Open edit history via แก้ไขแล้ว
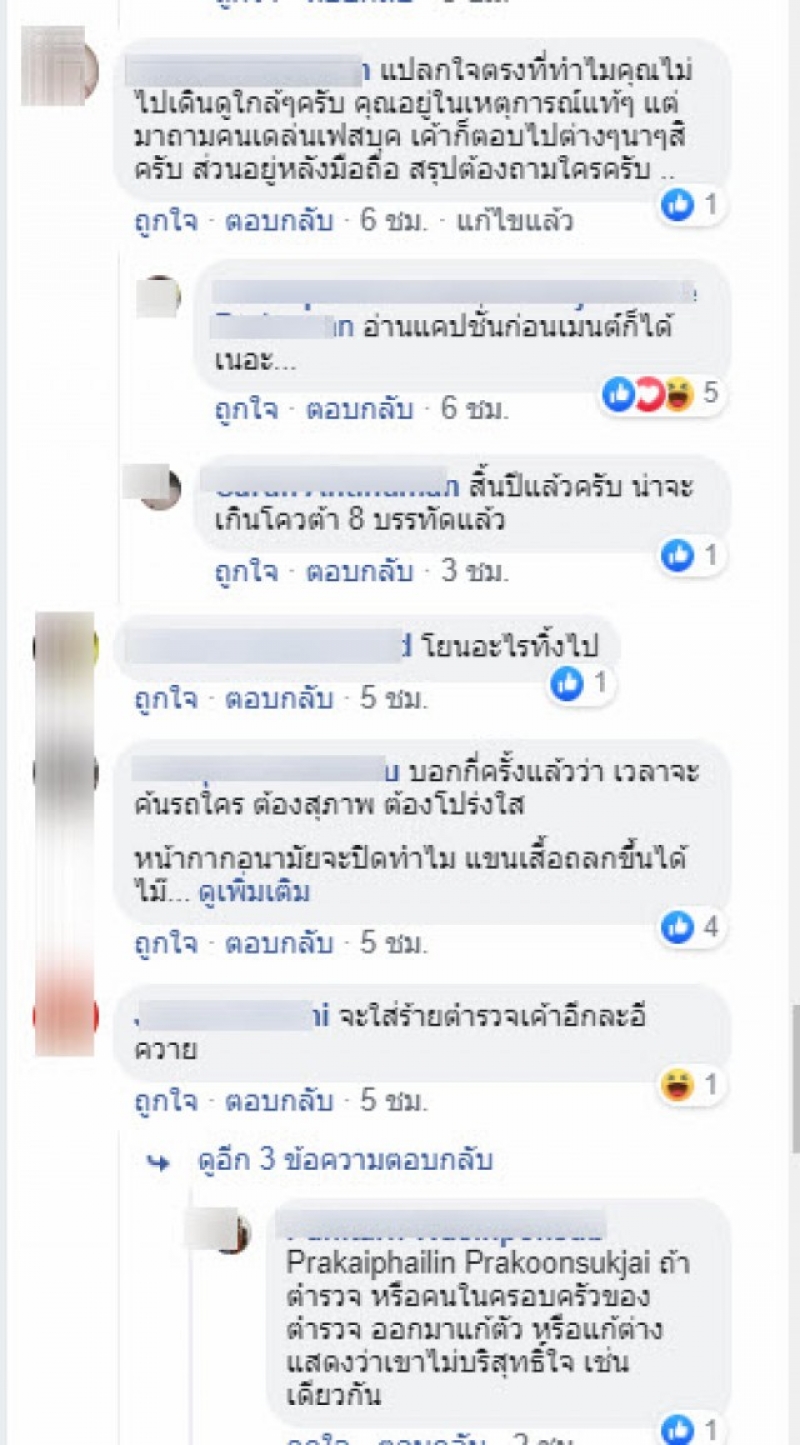Image resolution: width=800 pixels, height=1445 pixels. point(514,221)
